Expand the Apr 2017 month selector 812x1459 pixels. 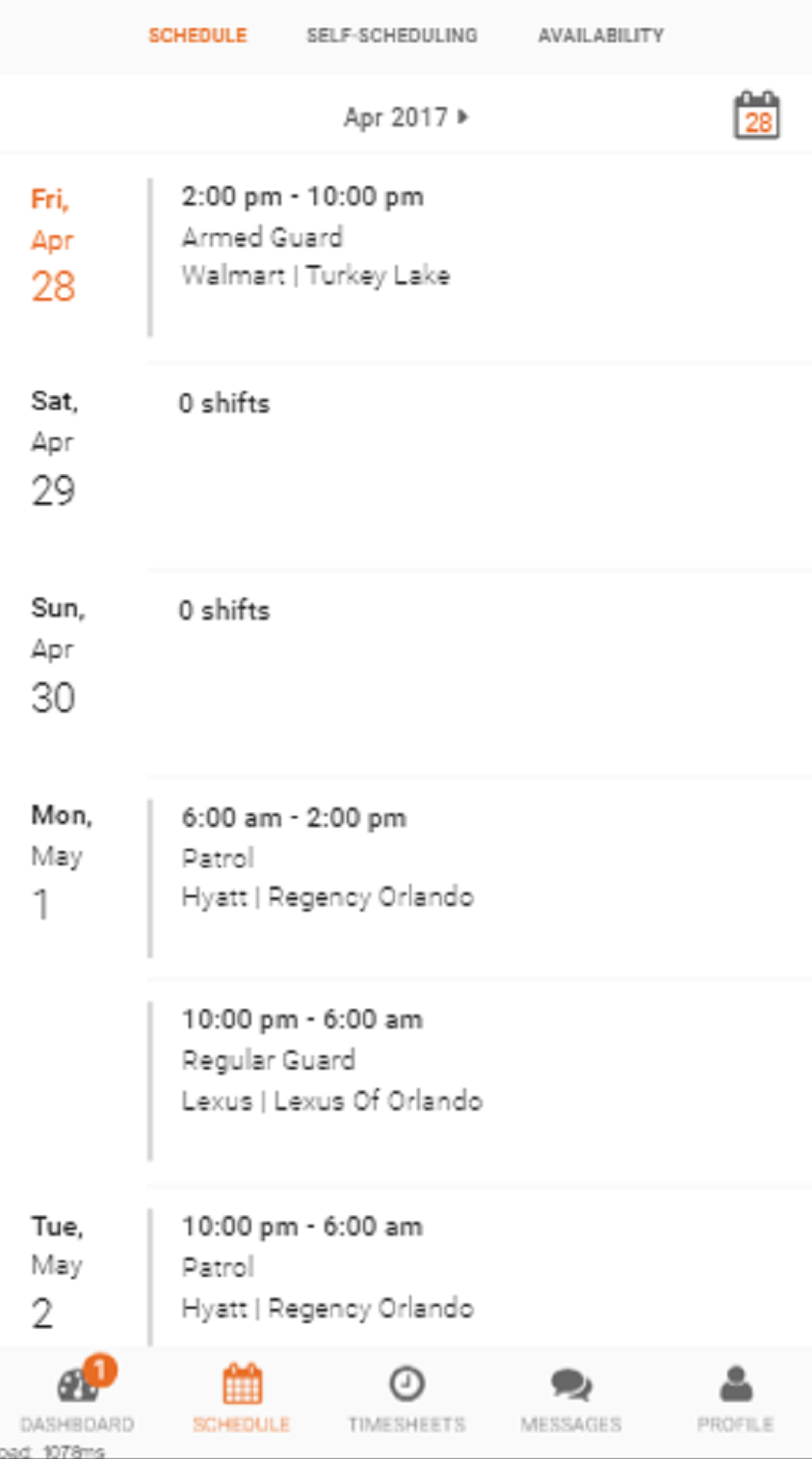[x=406, y=118]
